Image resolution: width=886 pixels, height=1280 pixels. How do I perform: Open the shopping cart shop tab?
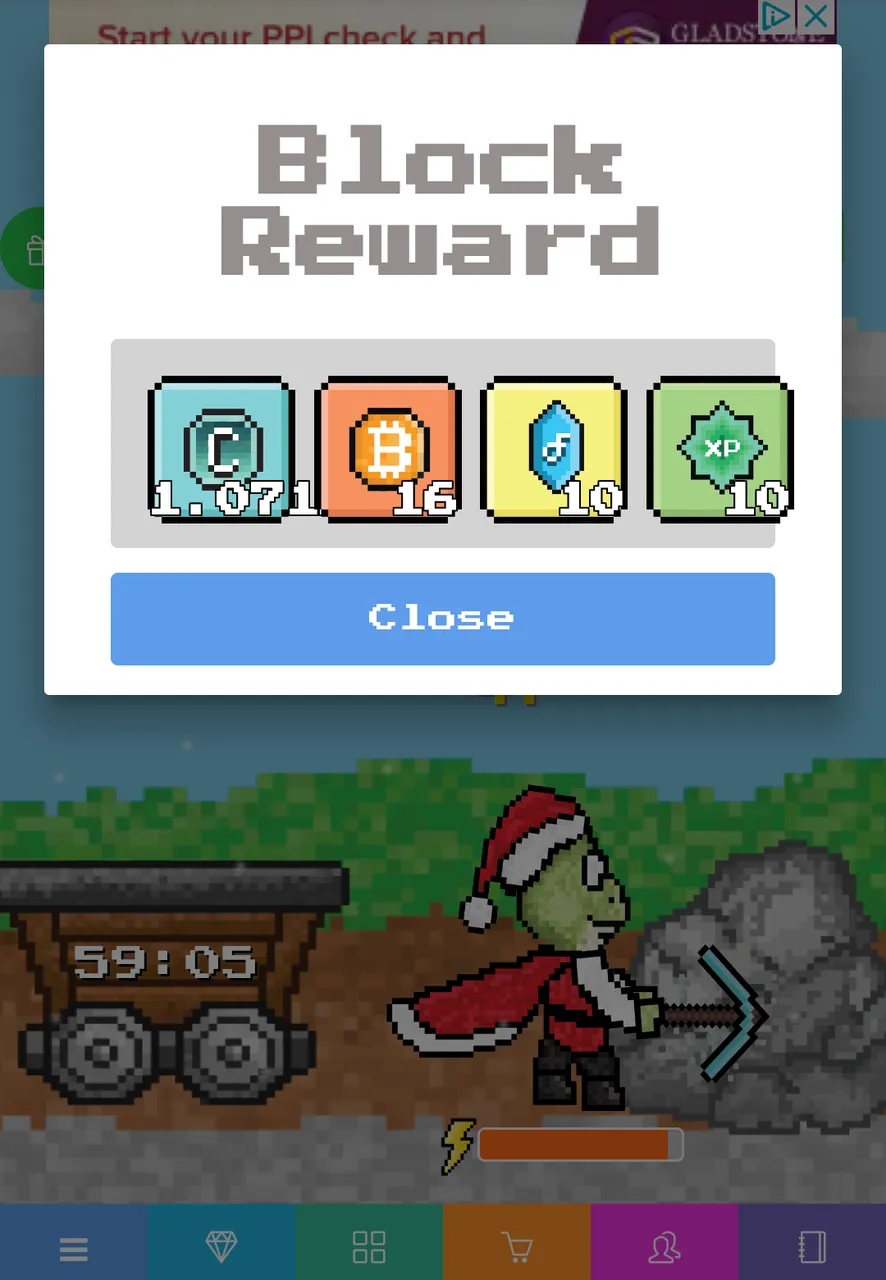[516, 1247]
